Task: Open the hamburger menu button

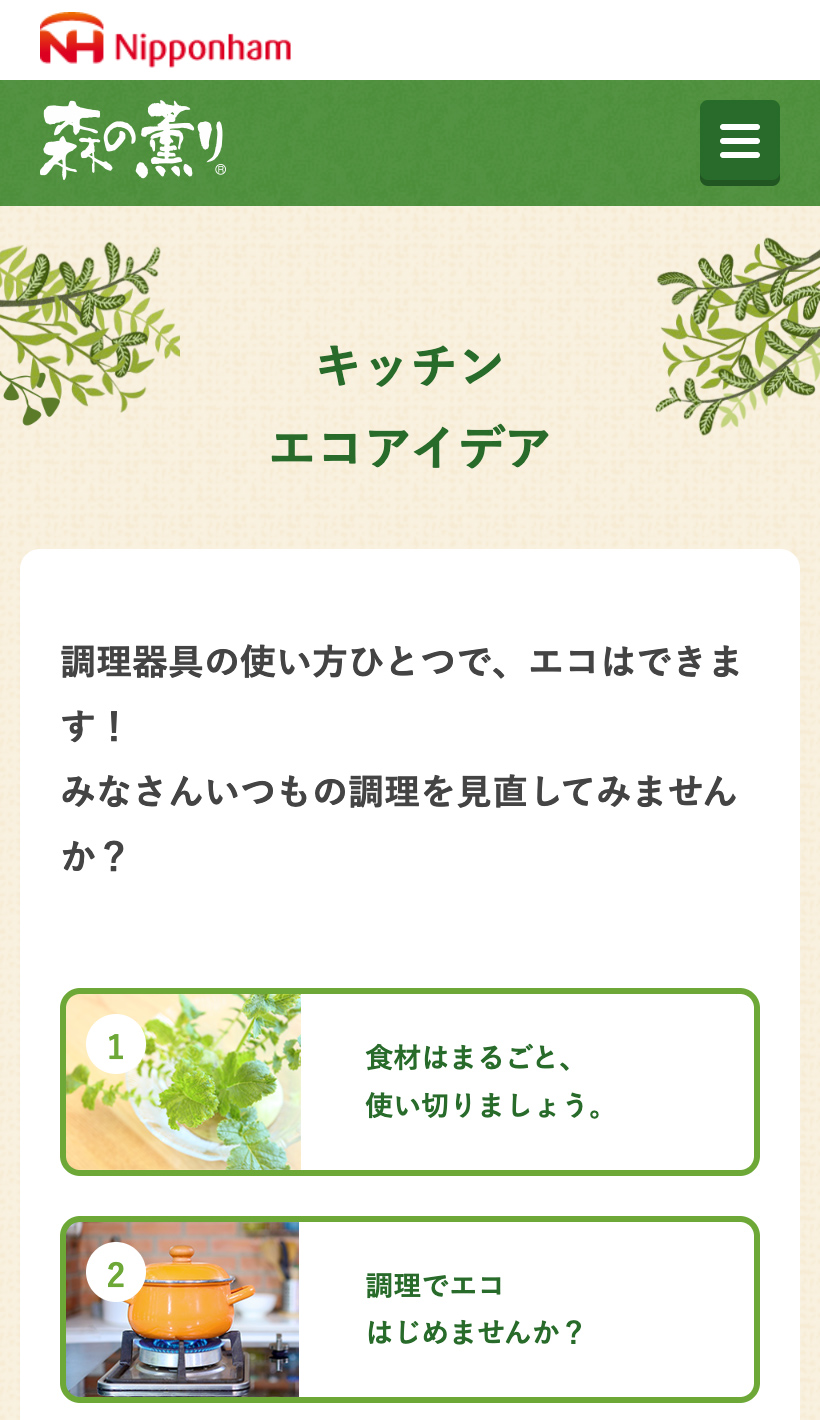Action: tap(740, 142)
